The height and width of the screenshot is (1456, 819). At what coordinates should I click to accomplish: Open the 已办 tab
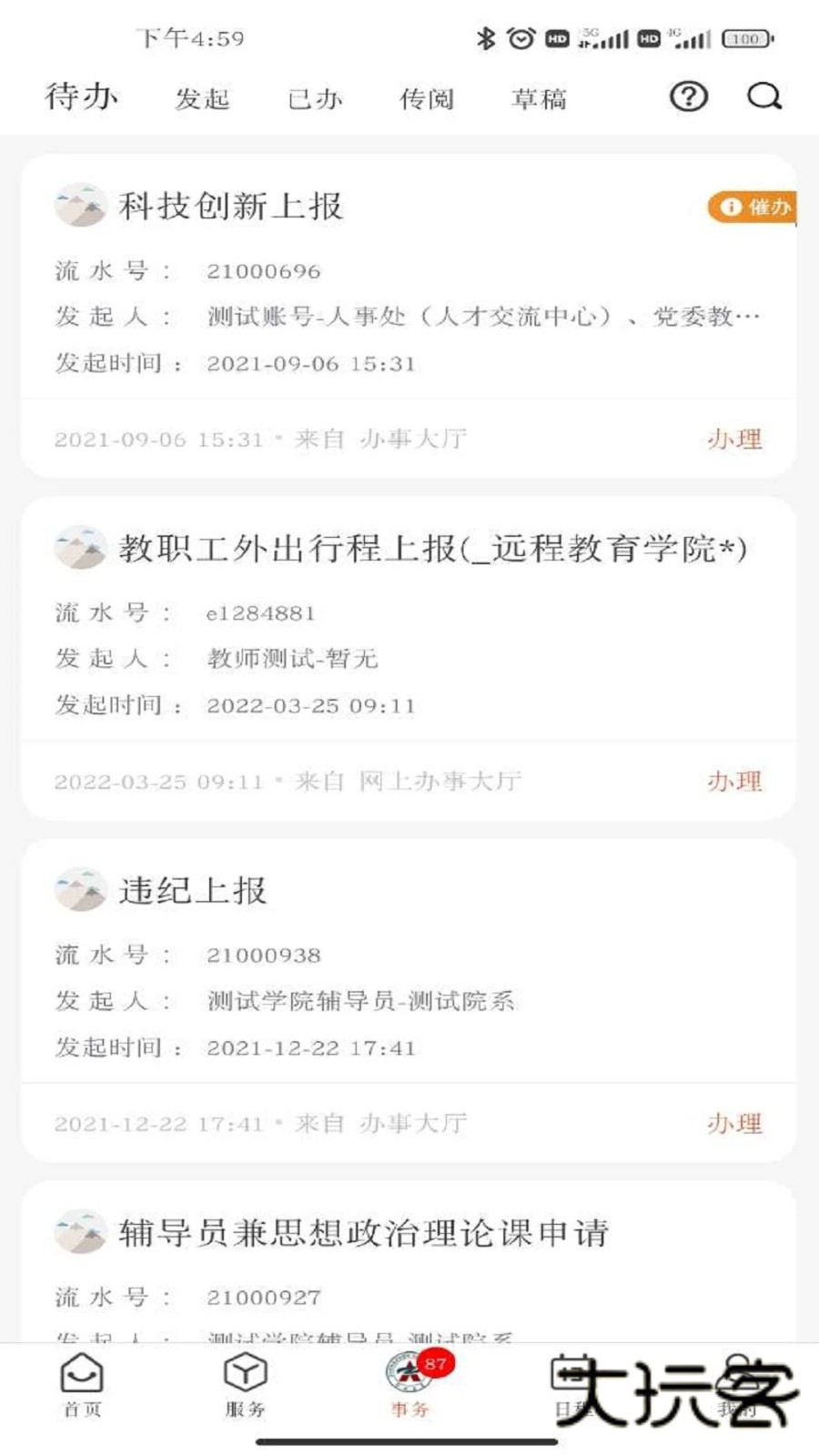point(313,98)
